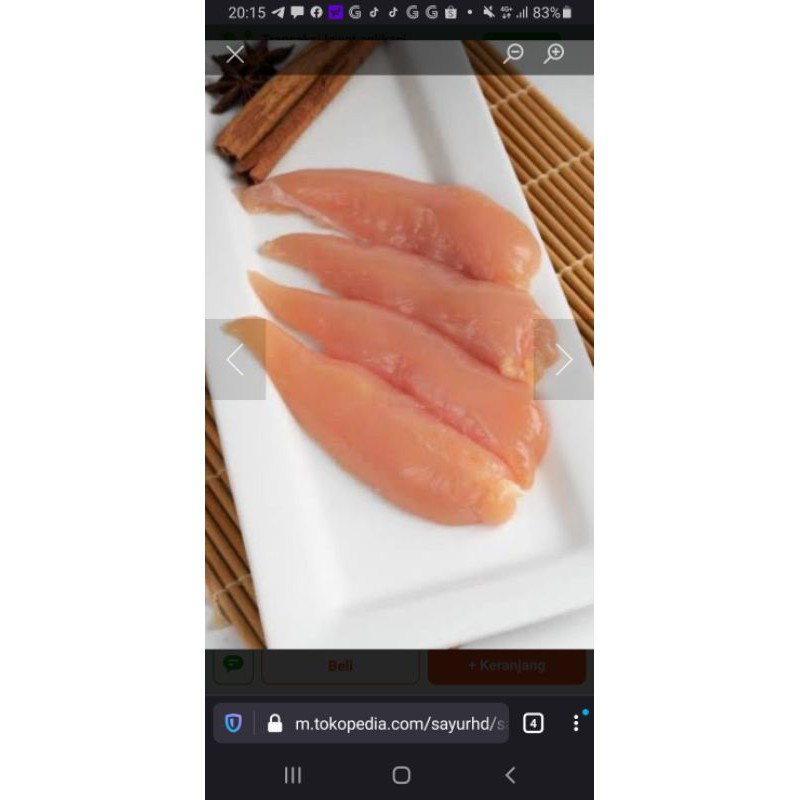The image size is (800, 800).
Task: Tap the system back button
Action: [x=510, y=775]
